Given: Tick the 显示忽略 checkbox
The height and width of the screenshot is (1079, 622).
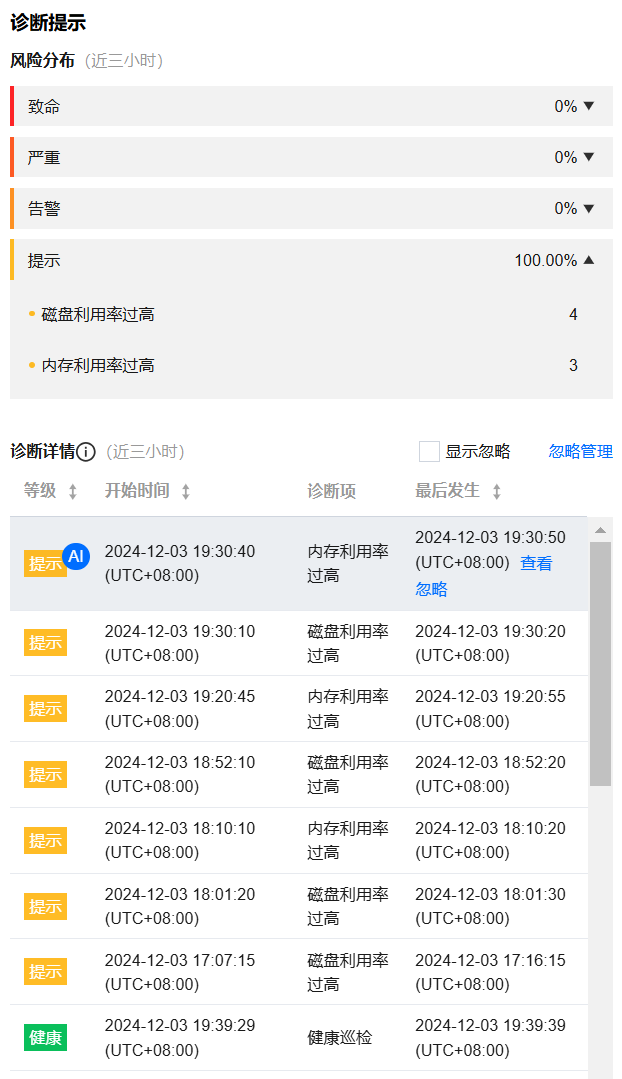Looking at the screenshot, I should 429,451.
